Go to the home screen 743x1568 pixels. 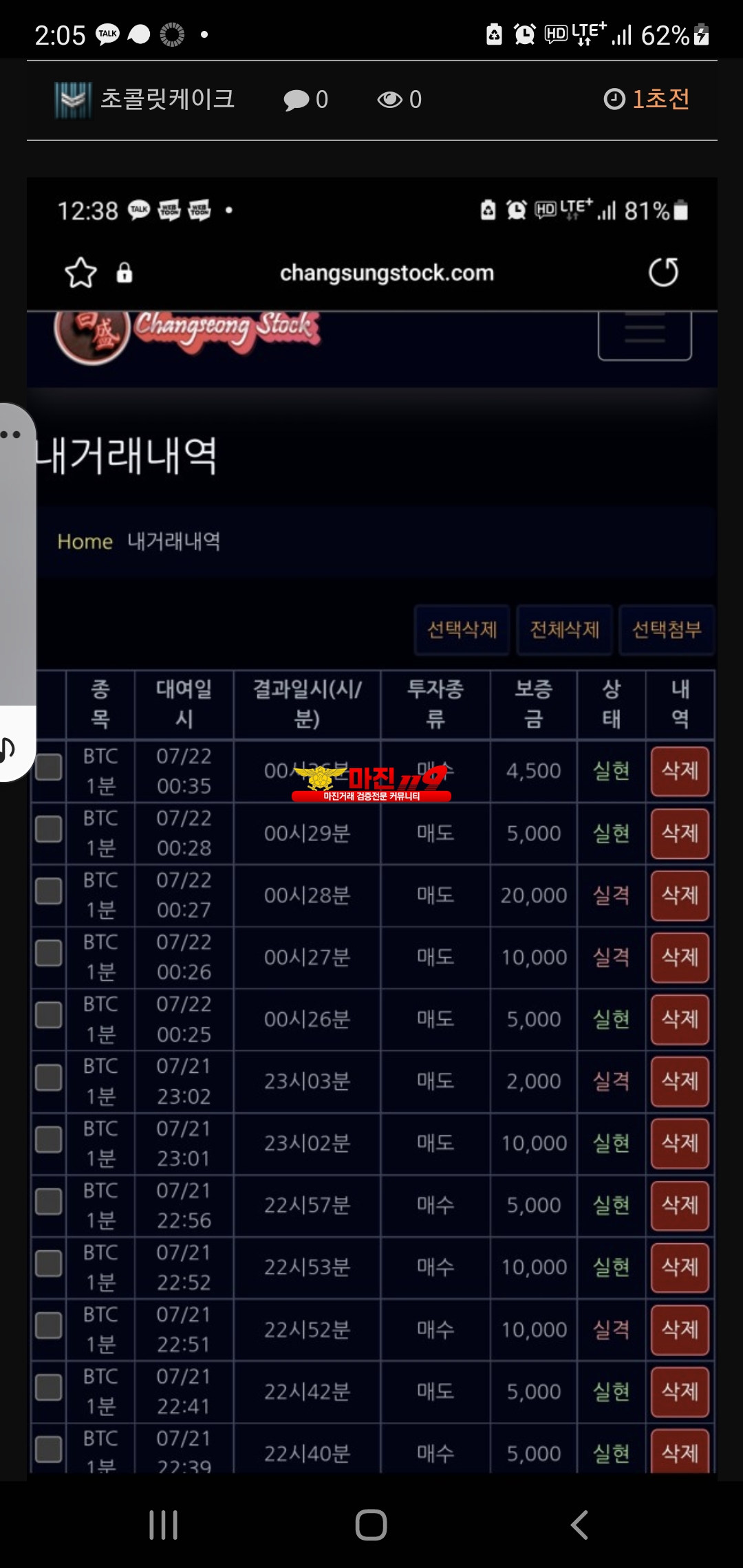[371, 1525]
